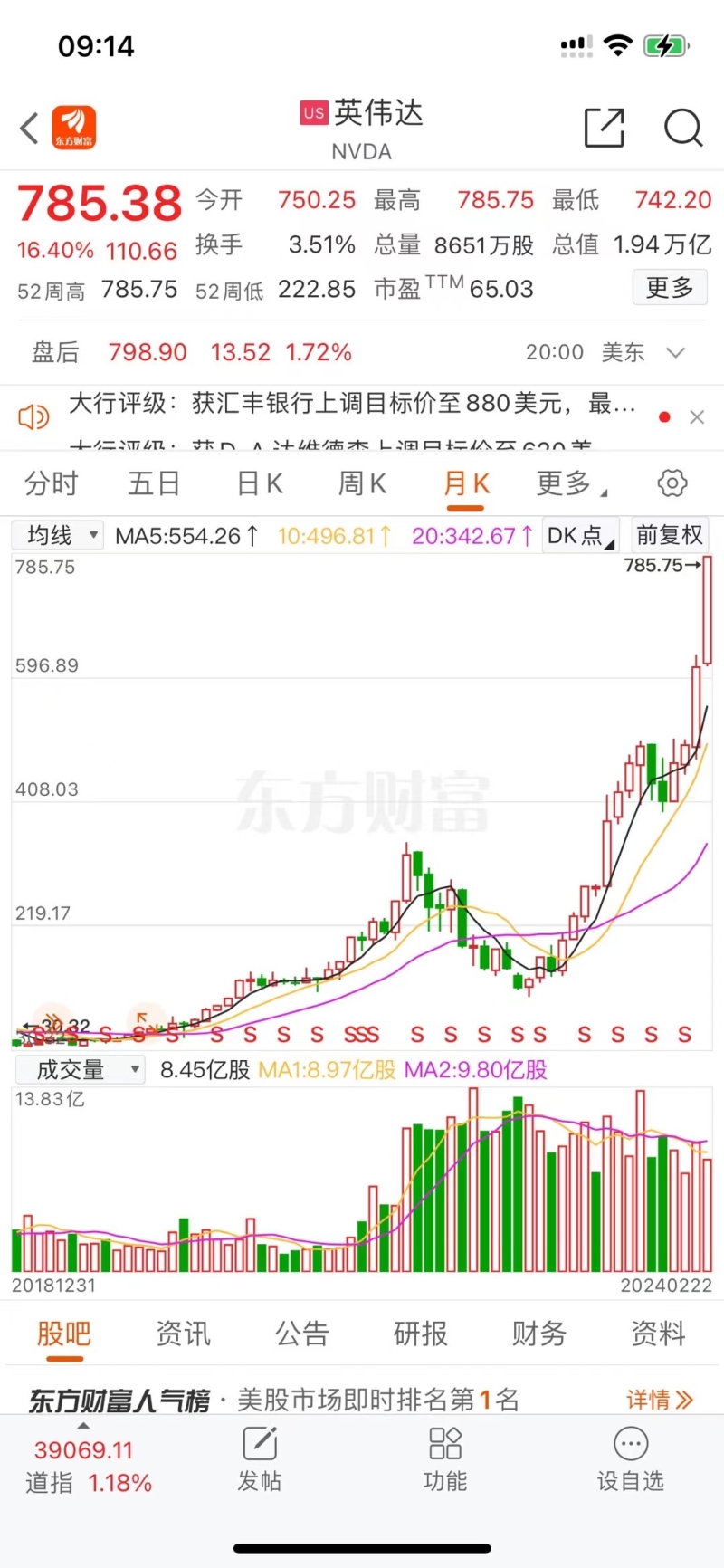Open the 汇丰银行 target price news
Image resolution: width=724 pixels, height=1568 pixels.
click(353, 404)
